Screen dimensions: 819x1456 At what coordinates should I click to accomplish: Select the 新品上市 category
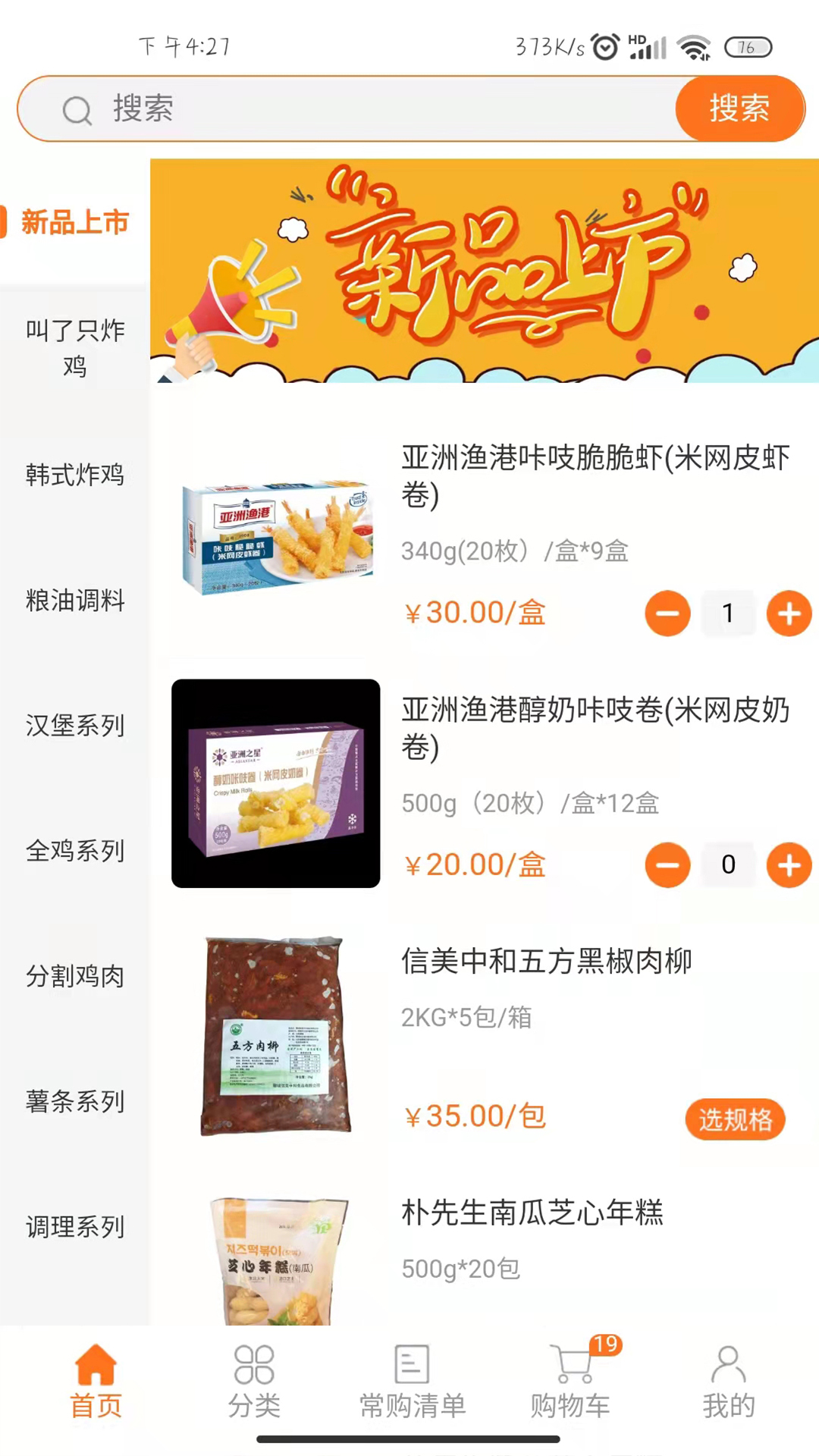[x=74, y=221]
